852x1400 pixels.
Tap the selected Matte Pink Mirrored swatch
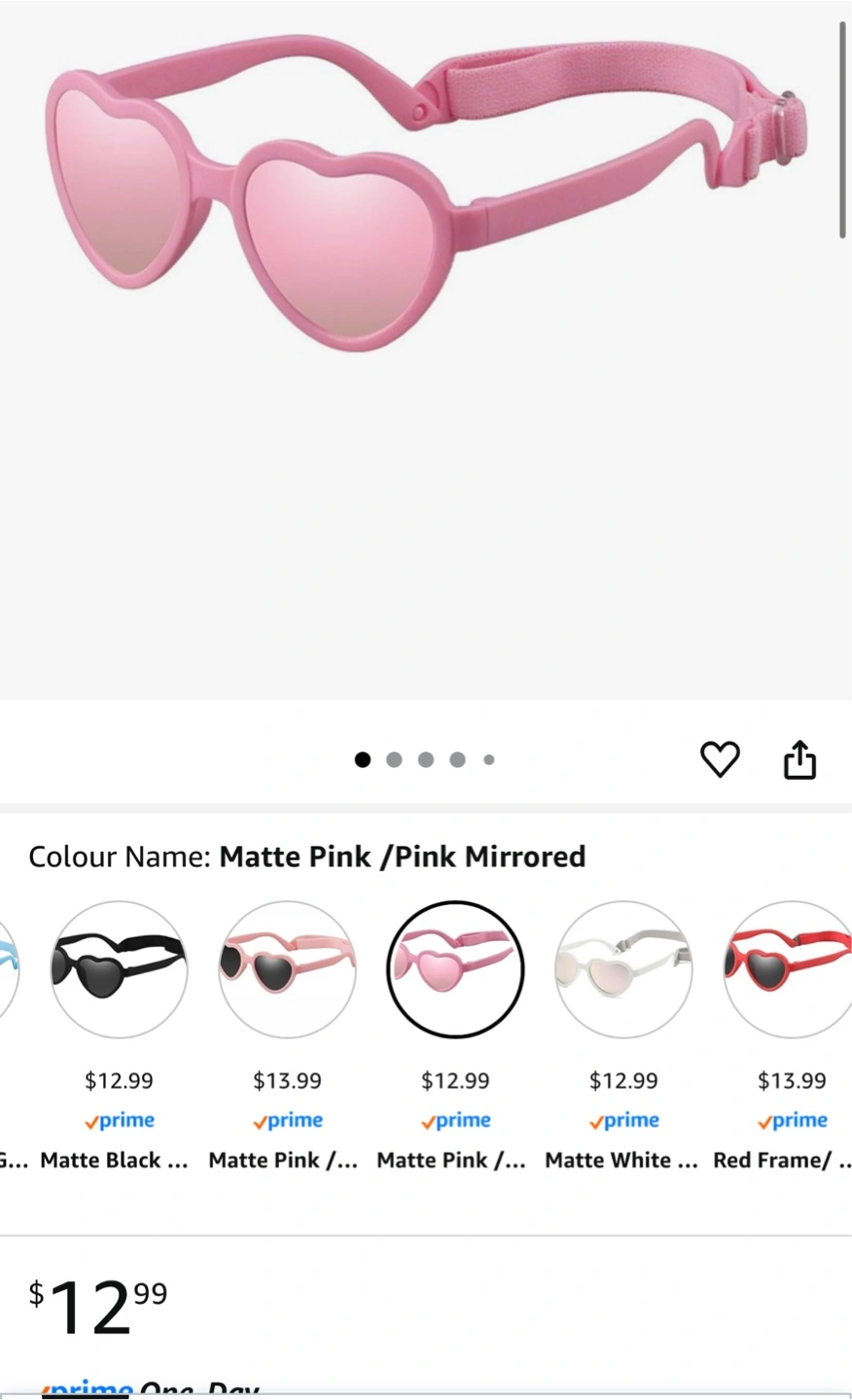coord(455,969)
